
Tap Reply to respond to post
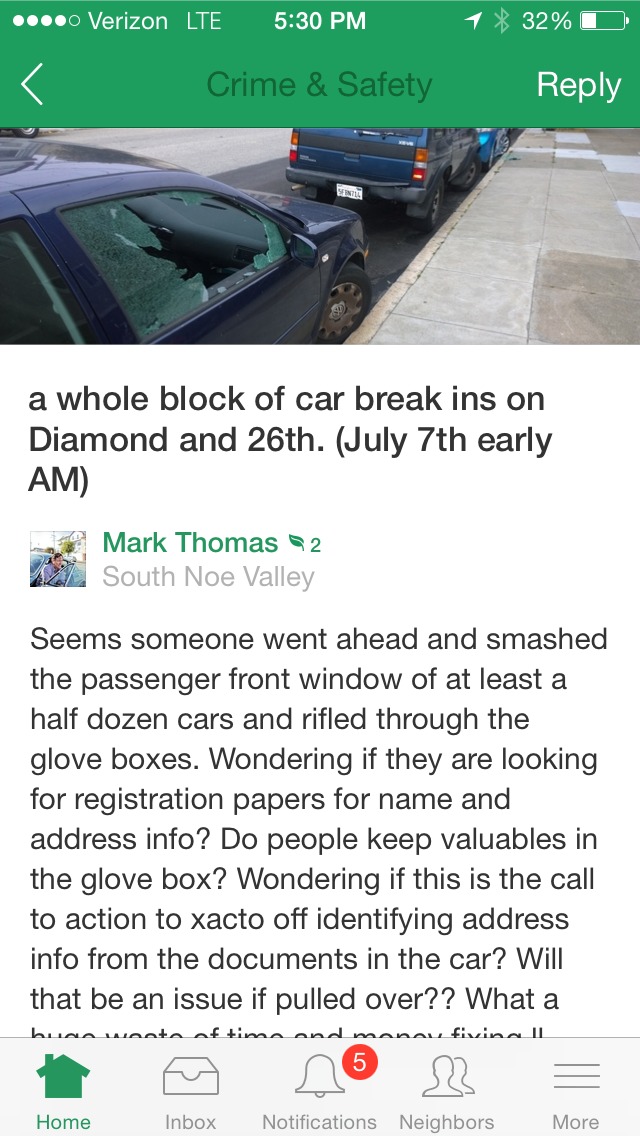point(578,85)
